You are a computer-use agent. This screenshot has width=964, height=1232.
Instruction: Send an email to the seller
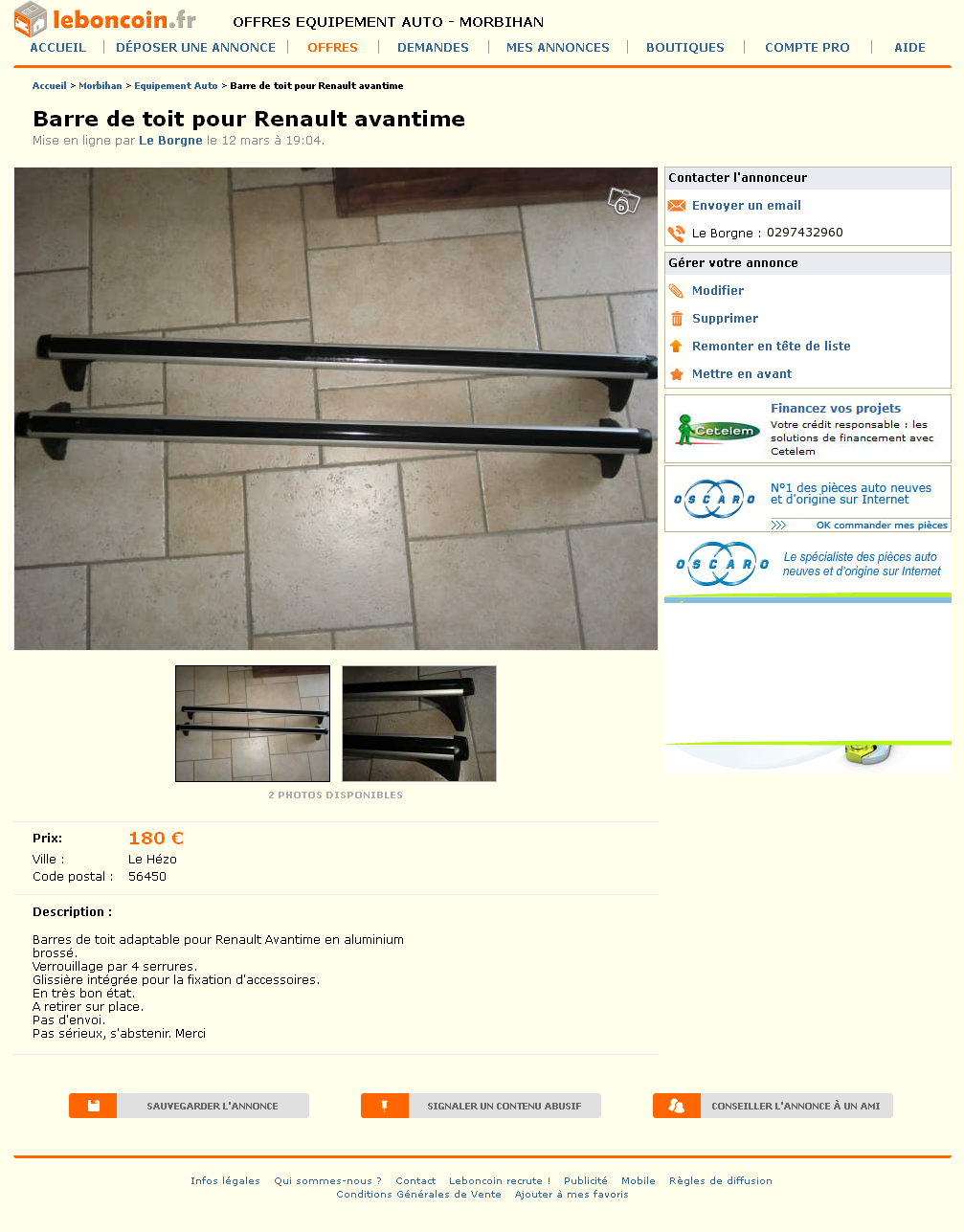(746, 206)
